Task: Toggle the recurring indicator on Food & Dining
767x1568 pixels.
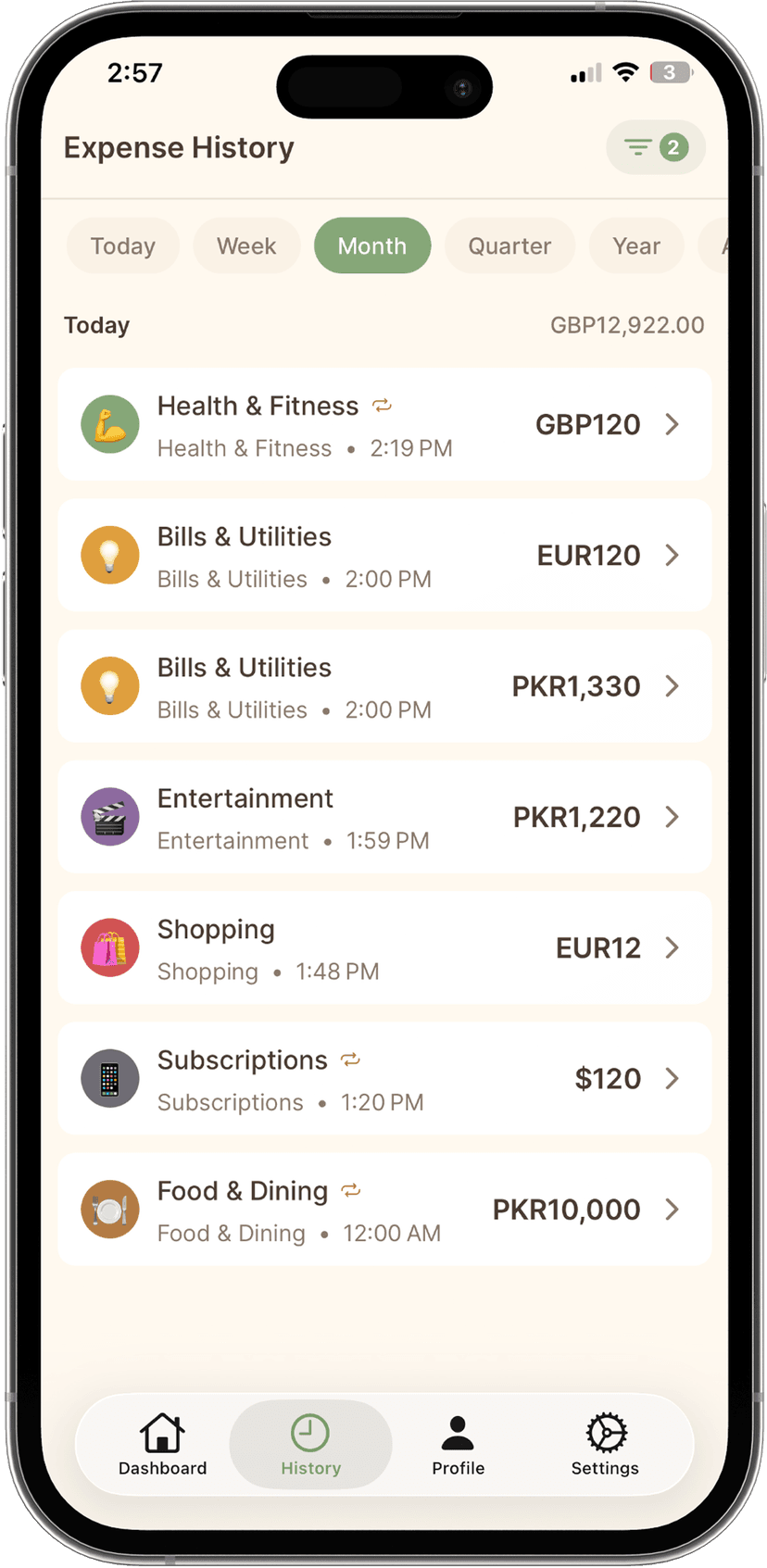Action: (351, 1189)
